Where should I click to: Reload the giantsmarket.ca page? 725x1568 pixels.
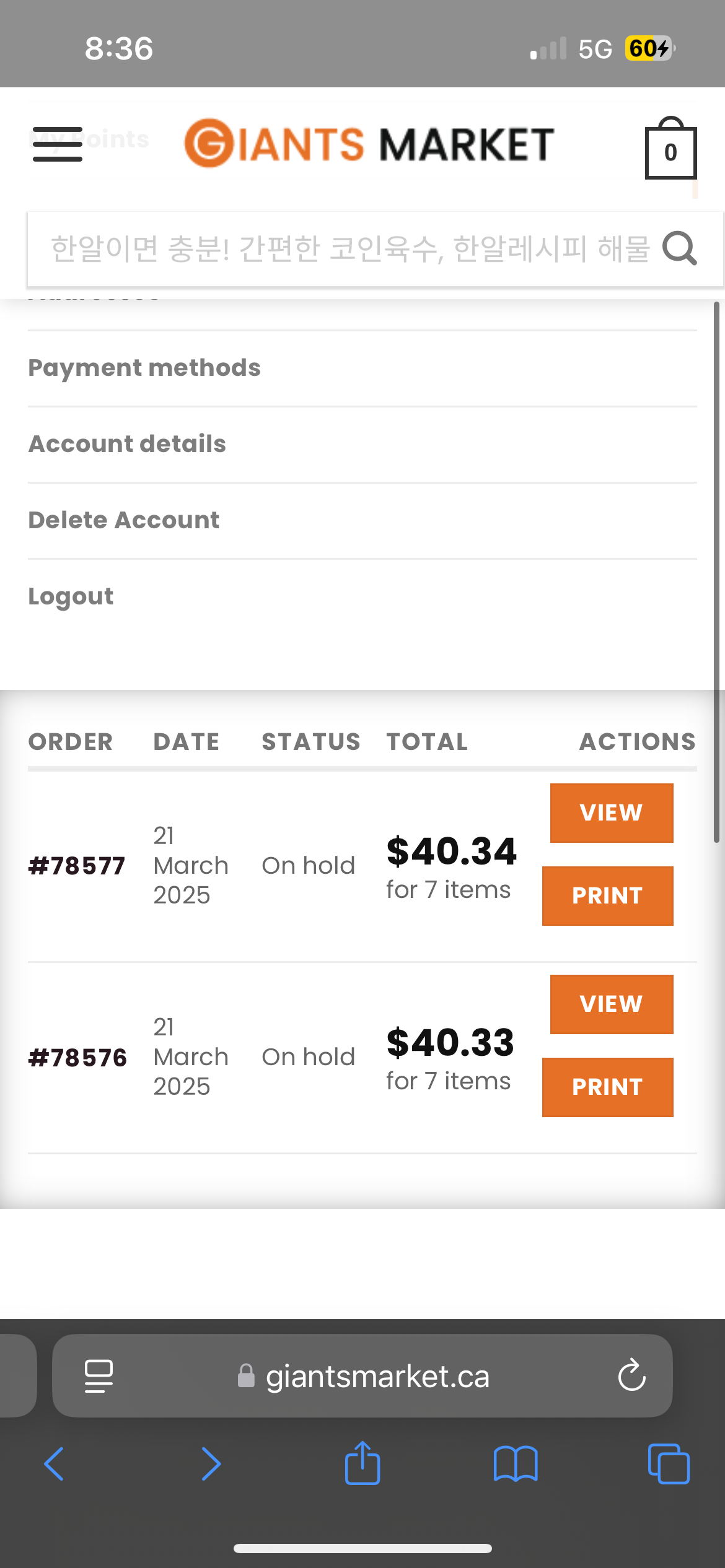(631, 1375)
